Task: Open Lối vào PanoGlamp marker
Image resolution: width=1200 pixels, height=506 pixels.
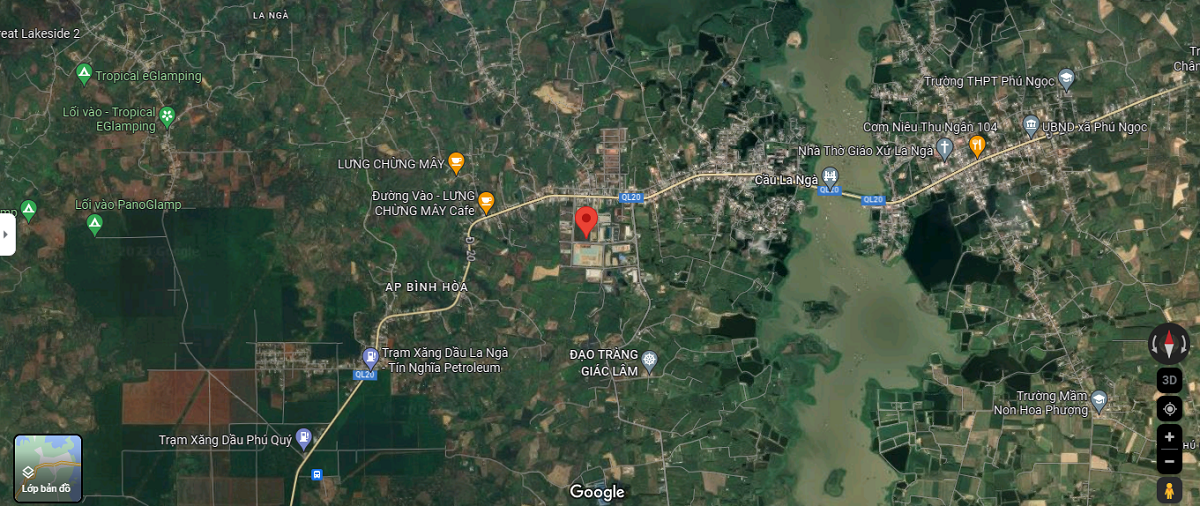Action: point(95,223)
